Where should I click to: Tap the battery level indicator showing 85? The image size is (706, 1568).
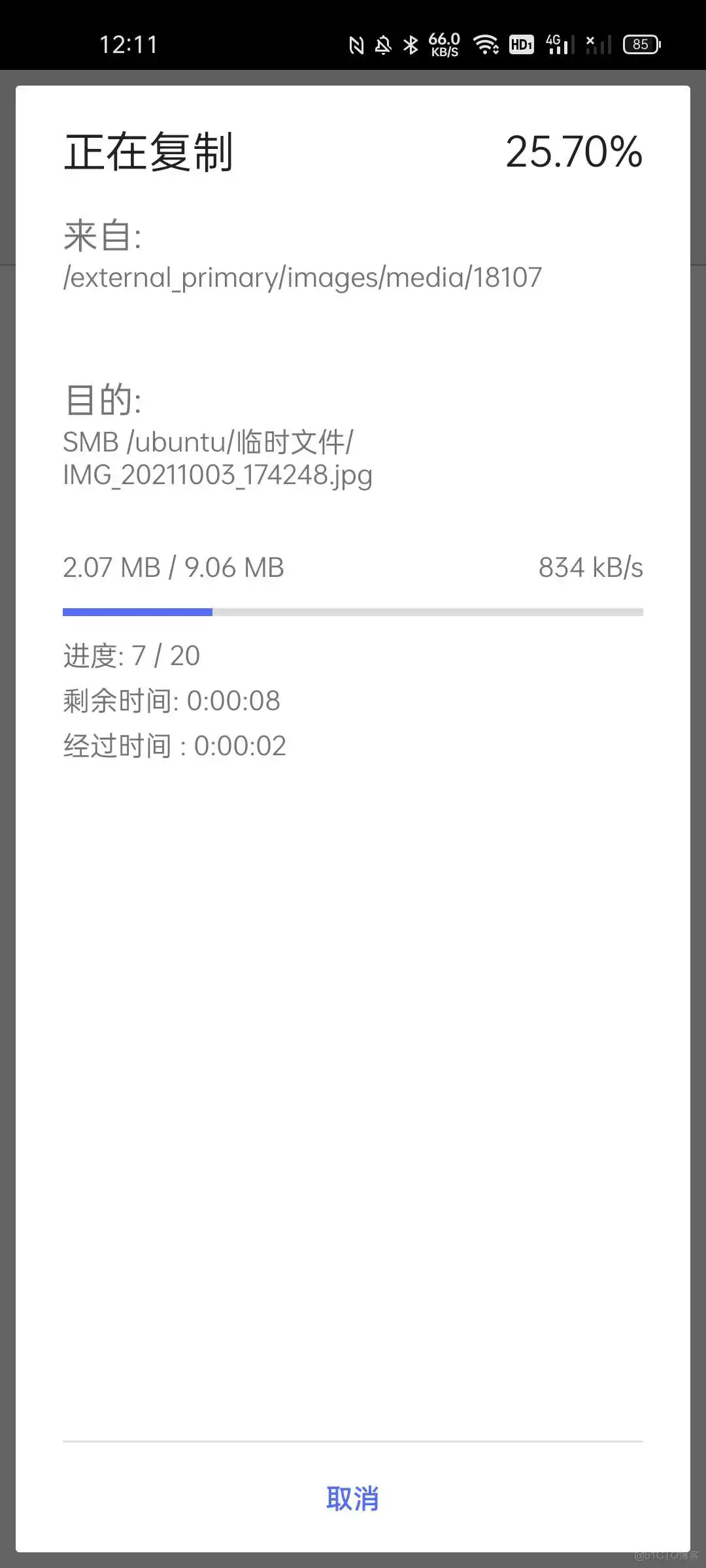click(641, 44)
